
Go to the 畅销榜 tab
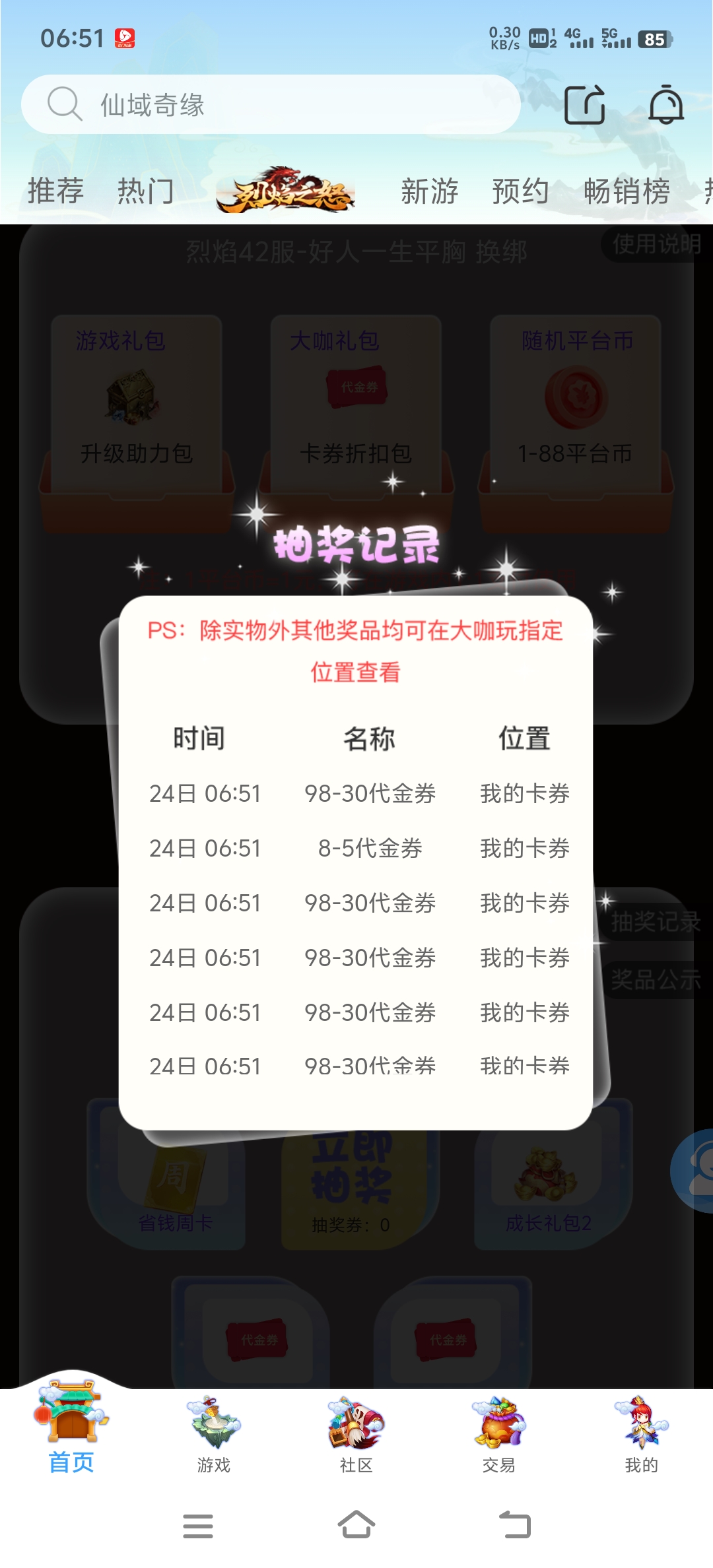(x=627, y=191)
